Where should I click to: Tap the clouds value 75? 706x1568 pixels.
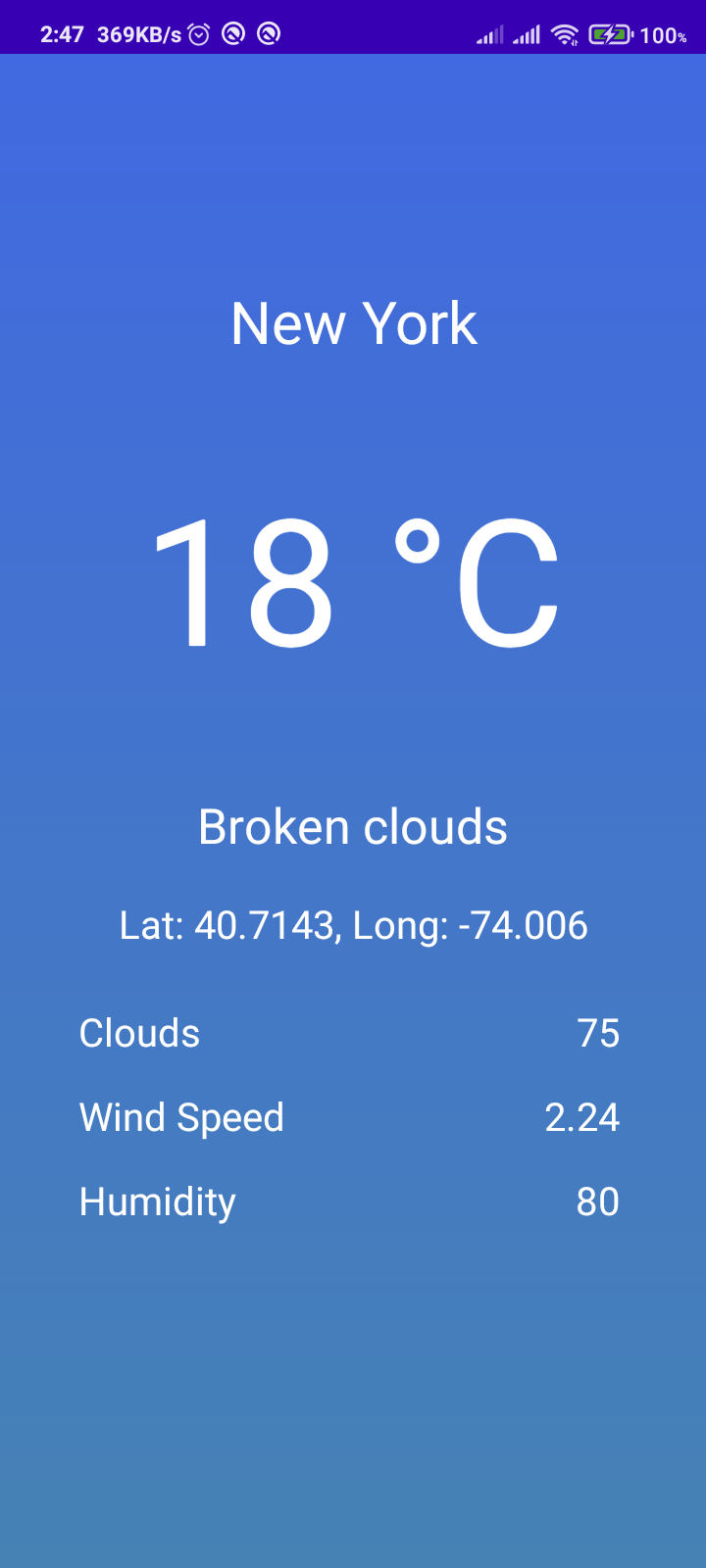coord(597,1032)
